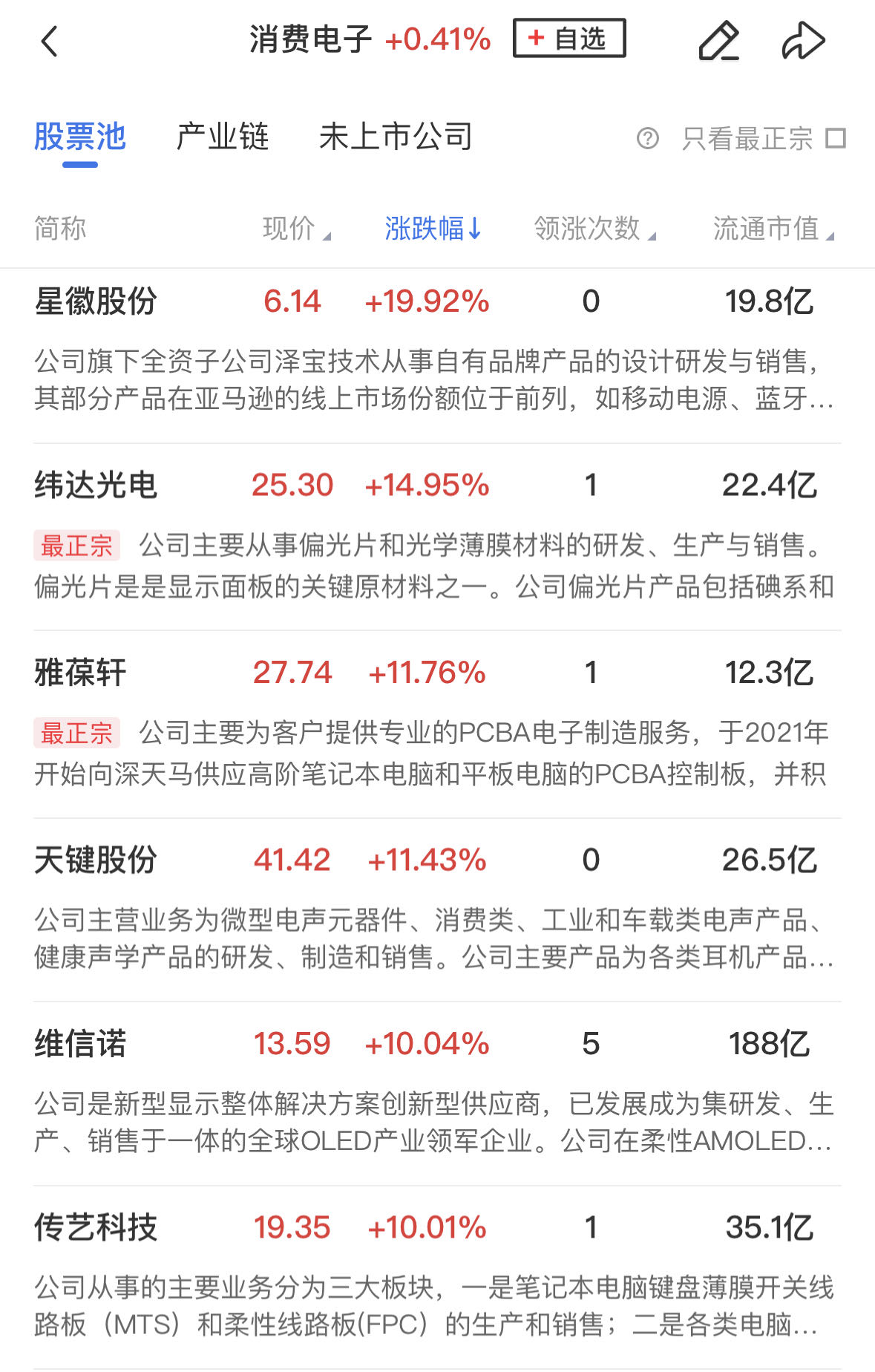Sort stocks by 流通市值
The height and width of the screenshot is (1372, 875).
pos(773,229)
